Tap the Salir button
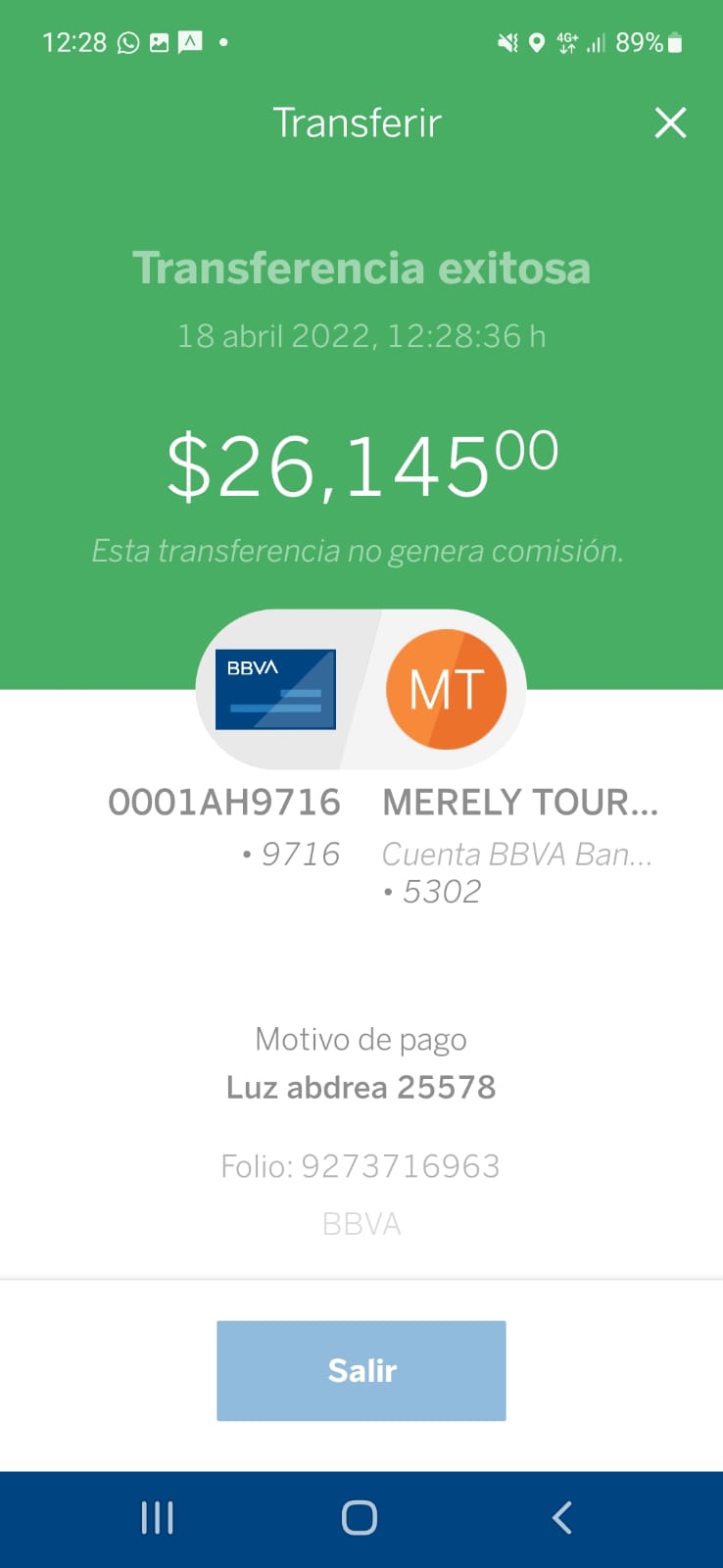This screenshot has width=723, height=1568. click(361, 1370)
